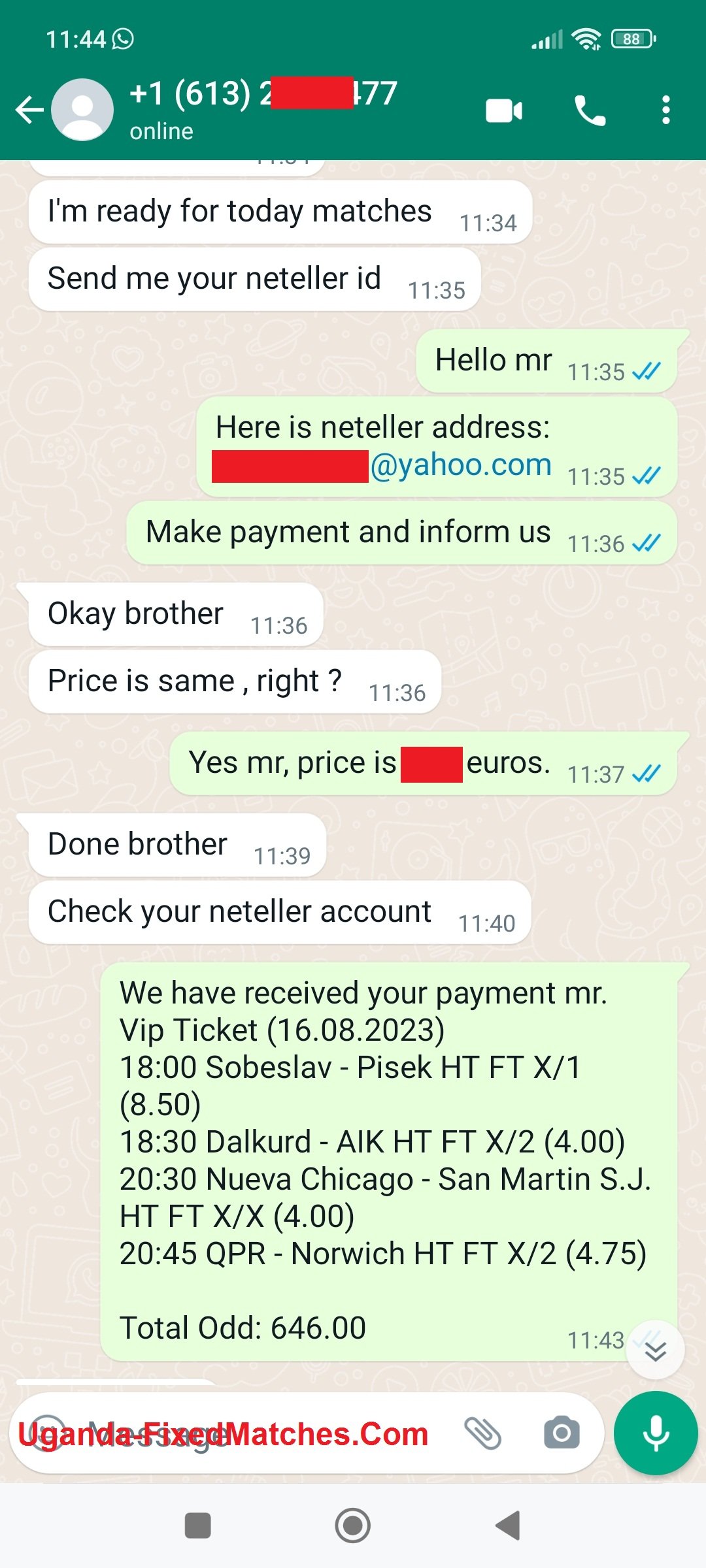
Task: Open the emoji picker
Action: click(46, 1433)
